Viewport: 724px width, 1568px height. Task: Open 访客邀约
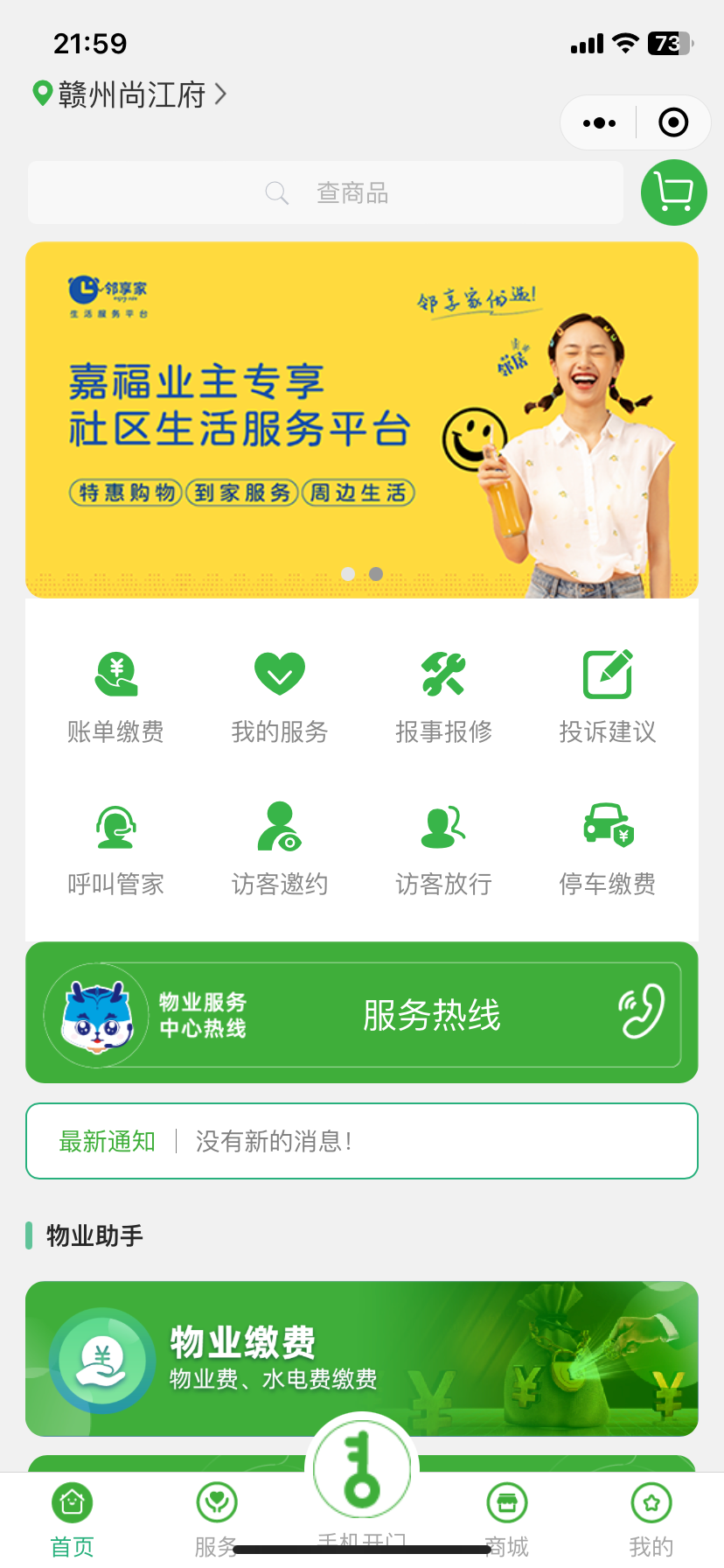point(280,849)
